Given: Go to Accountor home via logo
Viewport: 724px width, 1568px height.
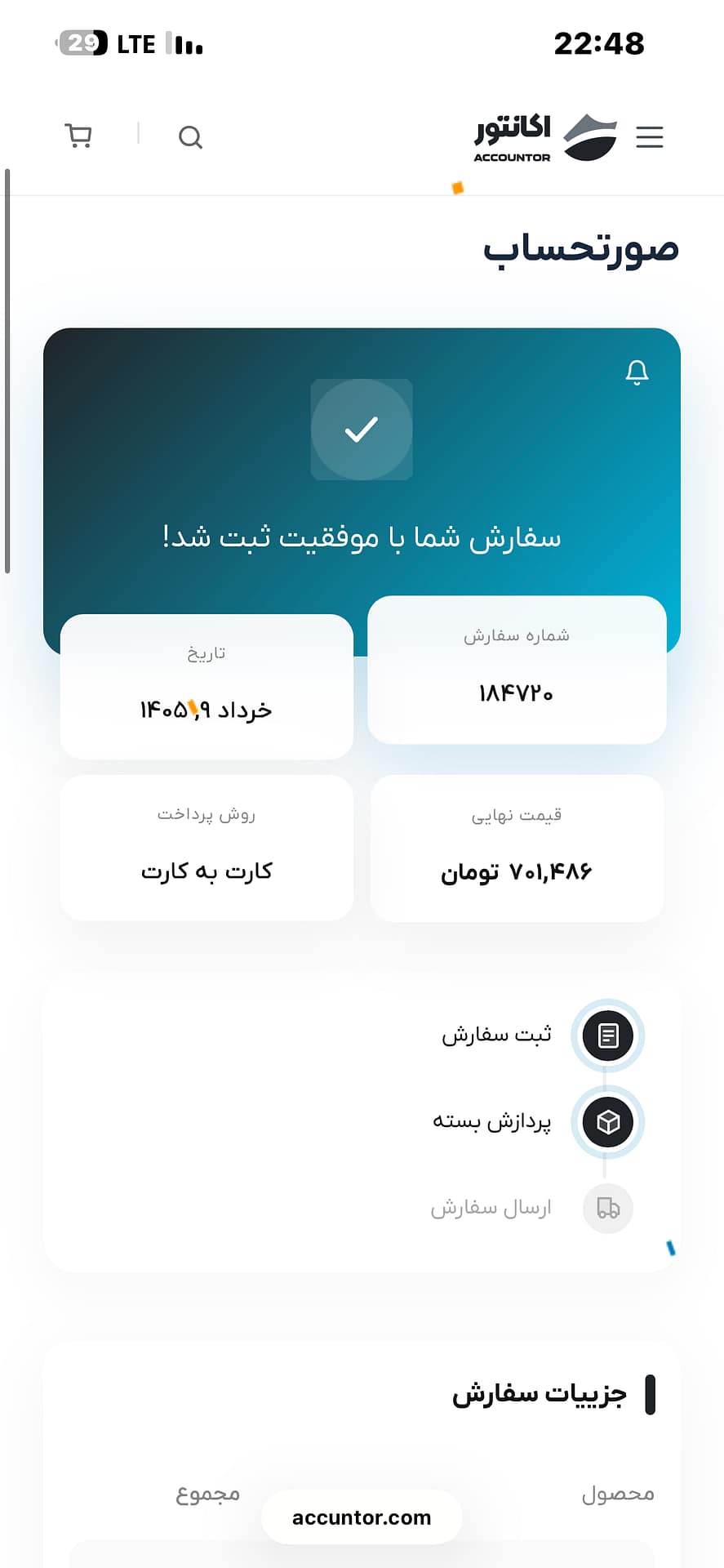Looking at the screenshot, I should coord(545,138).
